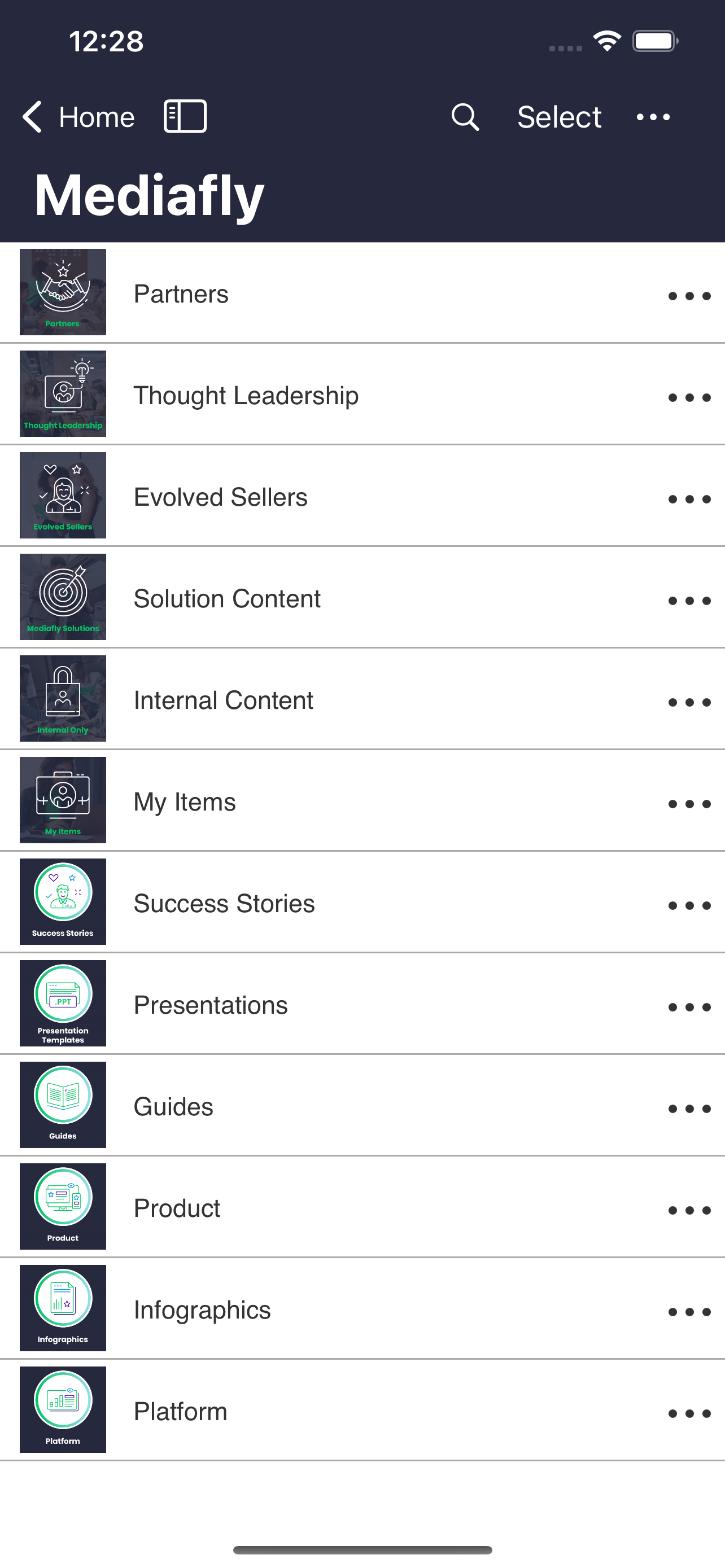Open Success Stories folder
The image size is (725, 1568).
(362, 903)
